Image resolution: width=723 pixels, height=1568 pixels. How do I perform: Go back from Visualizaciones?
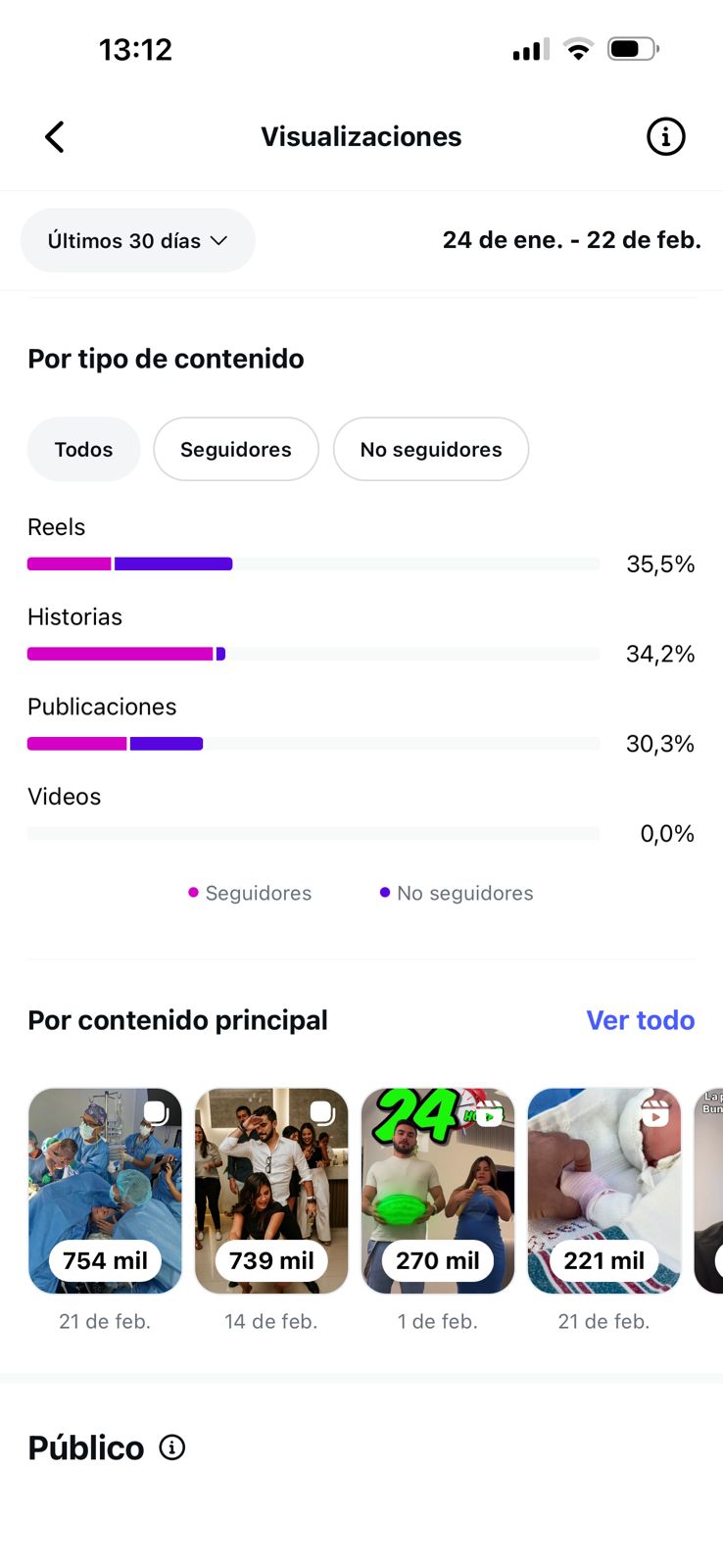pos(55,137)
